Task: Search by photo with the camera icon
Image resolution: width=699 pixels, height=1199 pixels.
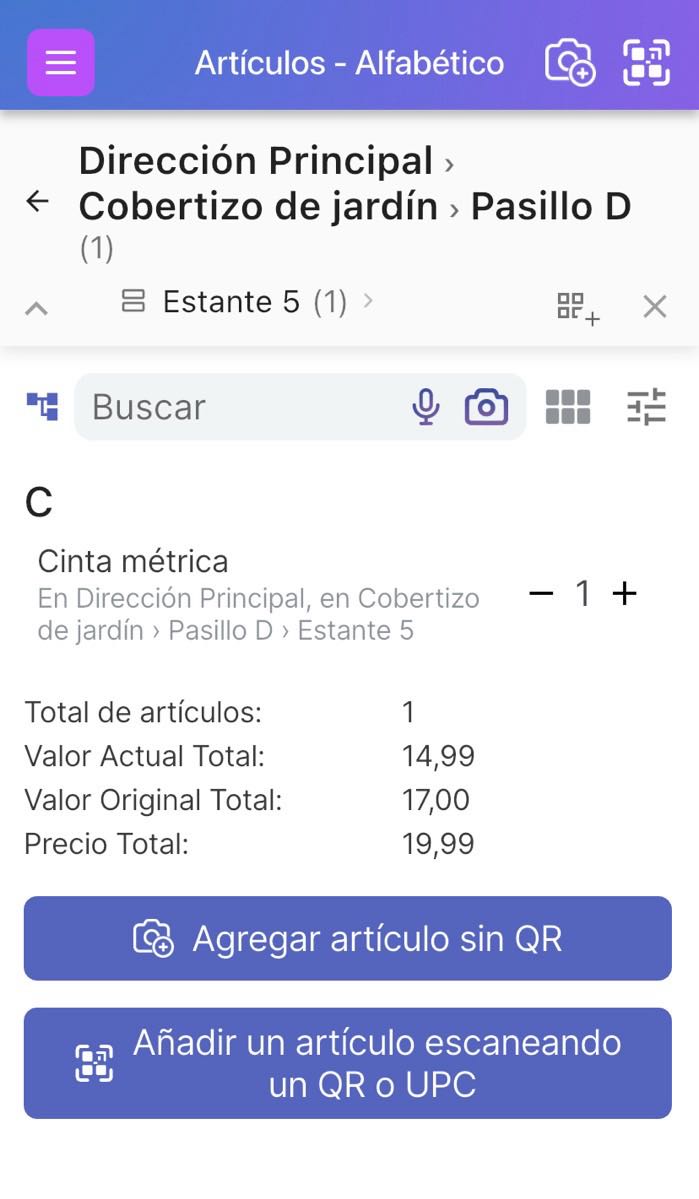Action: click(x=486, y=407)
